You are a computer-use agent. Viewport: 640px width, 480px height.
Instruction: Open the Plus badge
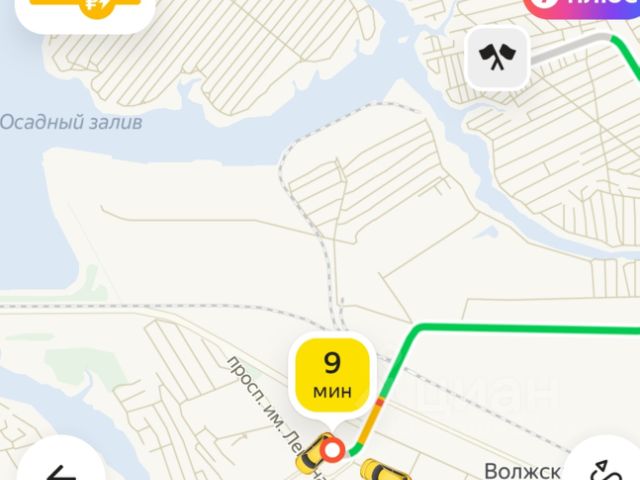[585, 9]
